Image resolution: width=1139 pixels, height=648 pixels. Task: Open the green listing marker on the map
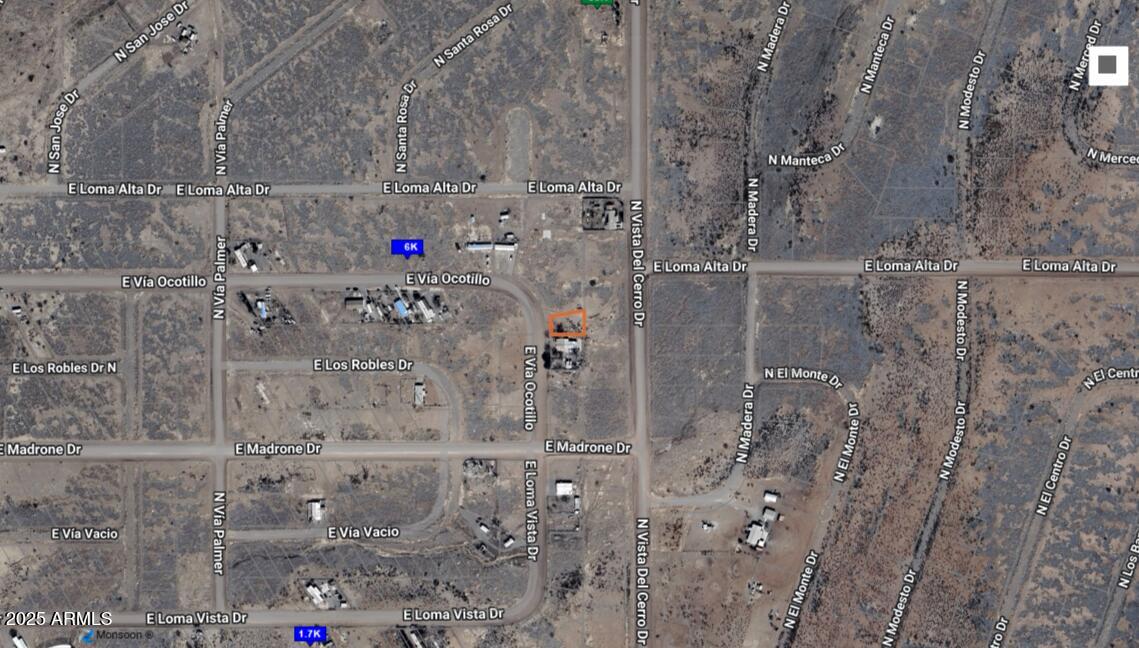[x=597, y=3]
